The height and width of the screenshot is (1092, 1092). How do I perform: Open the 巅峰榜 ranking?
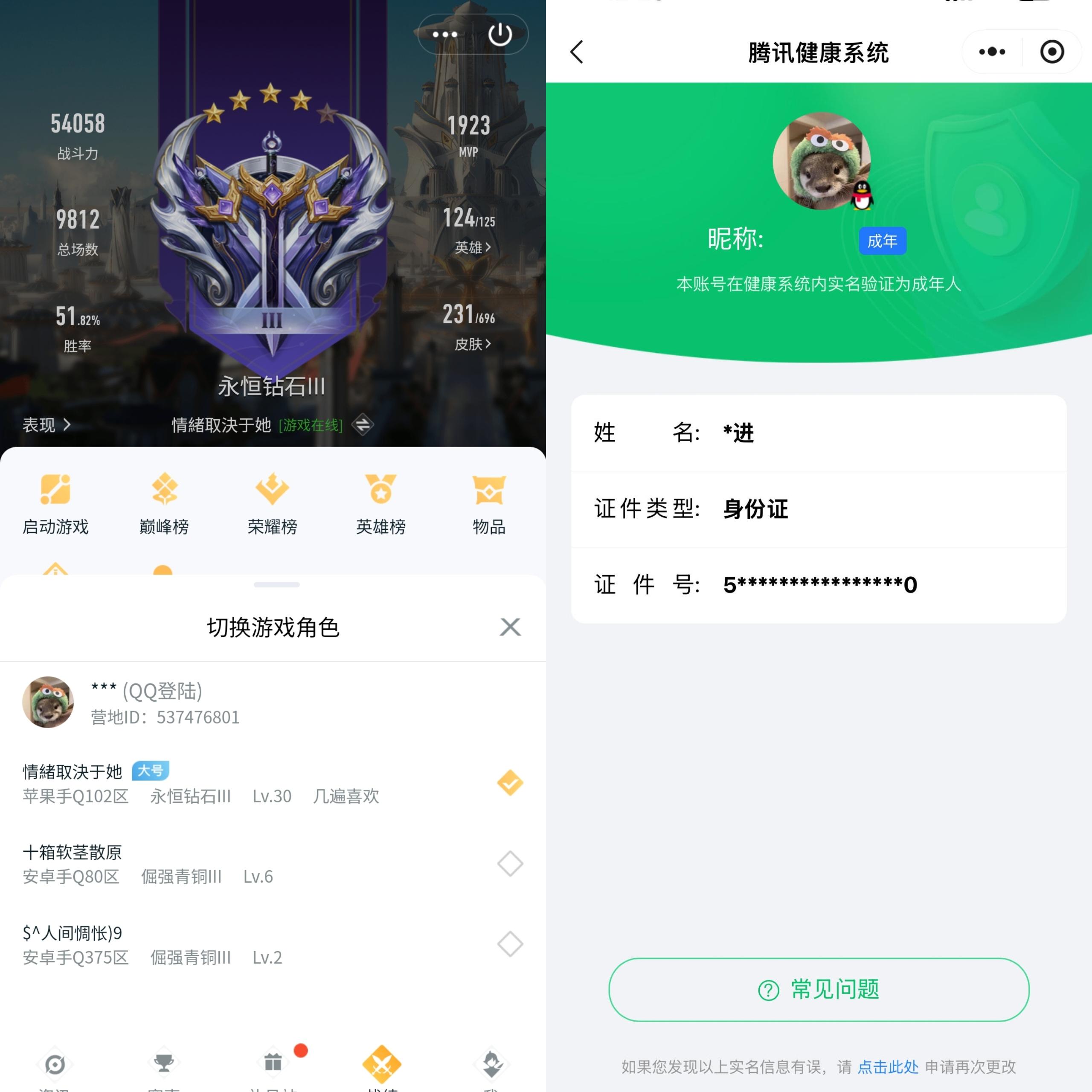164,503
